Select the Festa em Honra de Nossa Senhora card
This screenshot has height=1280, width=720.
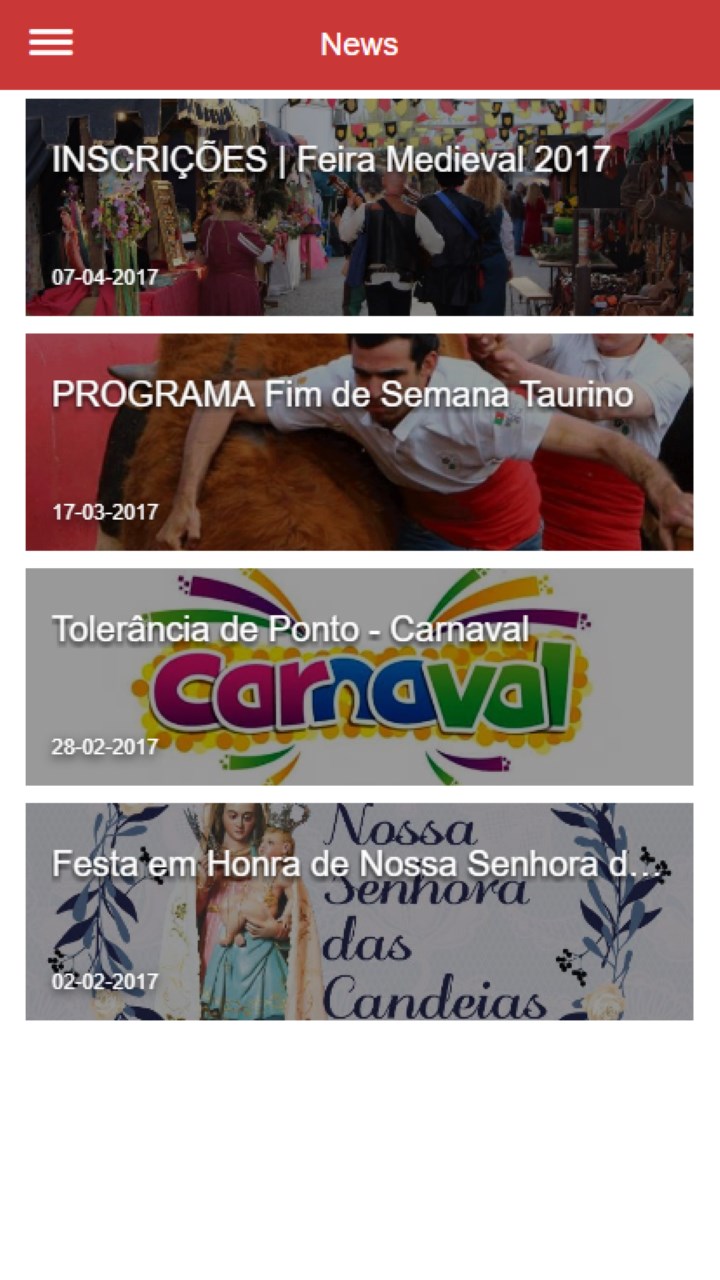(x=359, y=912)
